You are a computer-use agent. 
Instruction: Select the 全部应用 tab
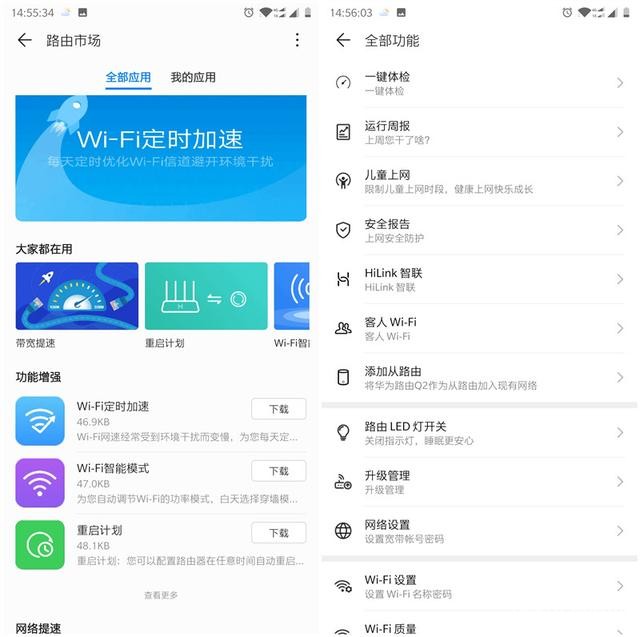[129, 77]
